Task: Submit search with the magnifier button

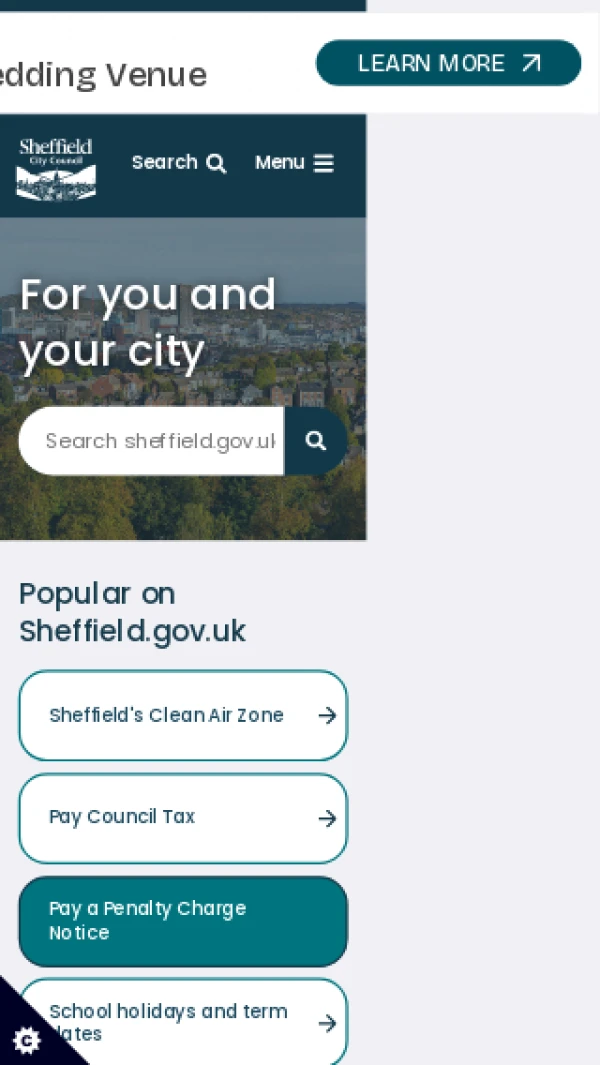Action: click(316, 441)
